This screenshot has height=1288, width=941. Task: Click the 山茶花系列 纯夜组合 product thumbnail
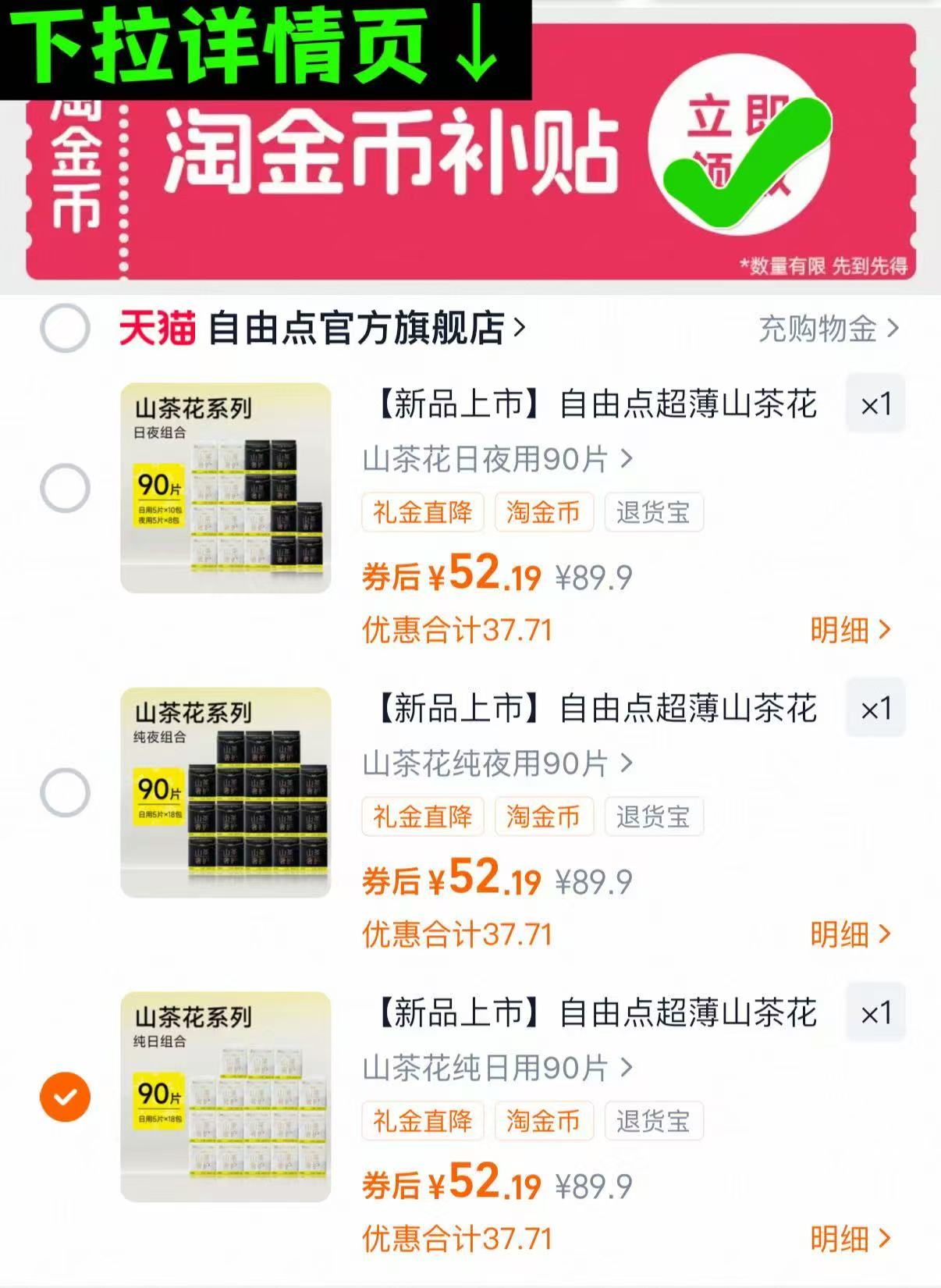(x=226, y=788)
